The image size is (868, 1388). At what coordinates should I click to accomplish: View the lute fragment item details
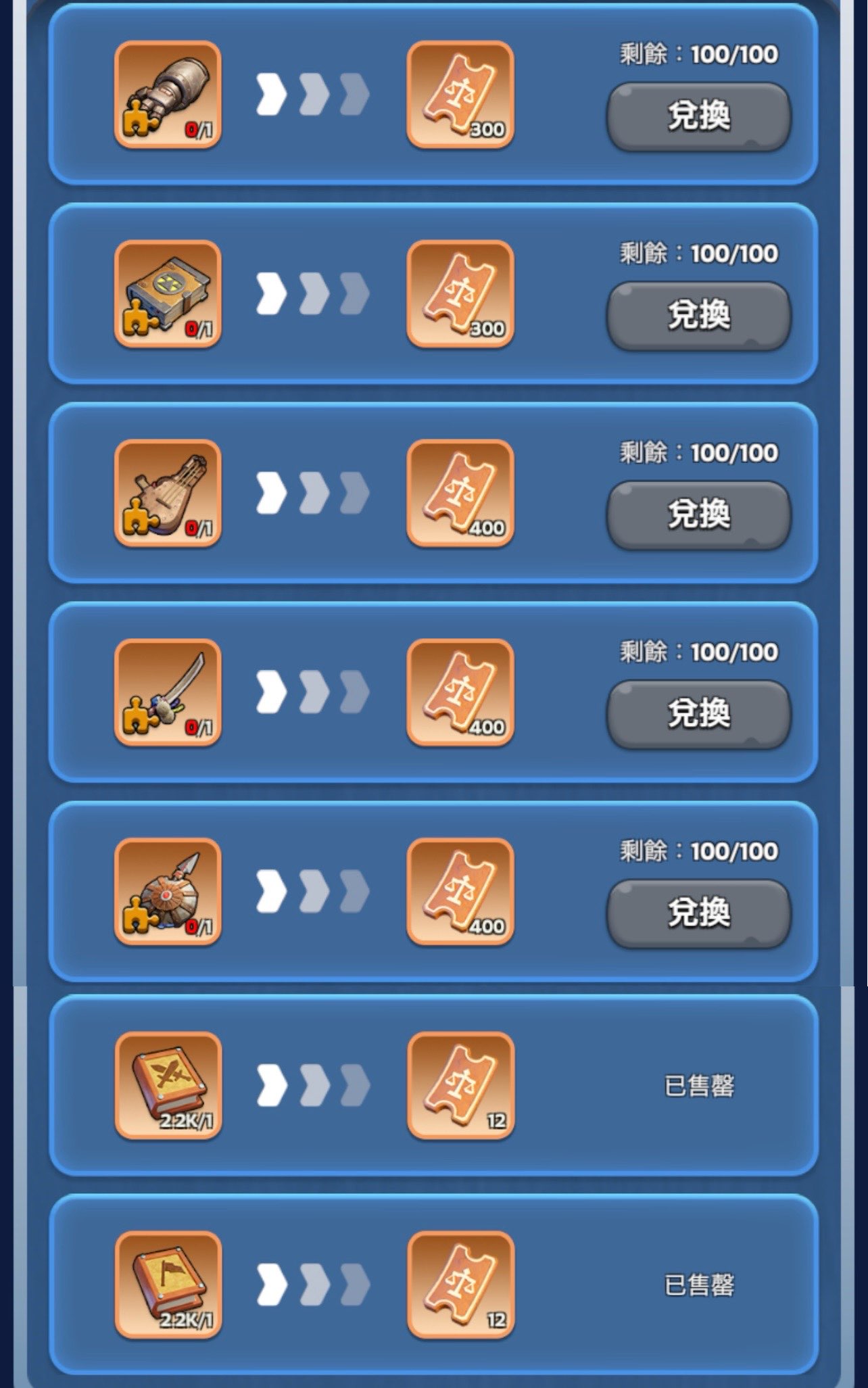pos(168,493)
